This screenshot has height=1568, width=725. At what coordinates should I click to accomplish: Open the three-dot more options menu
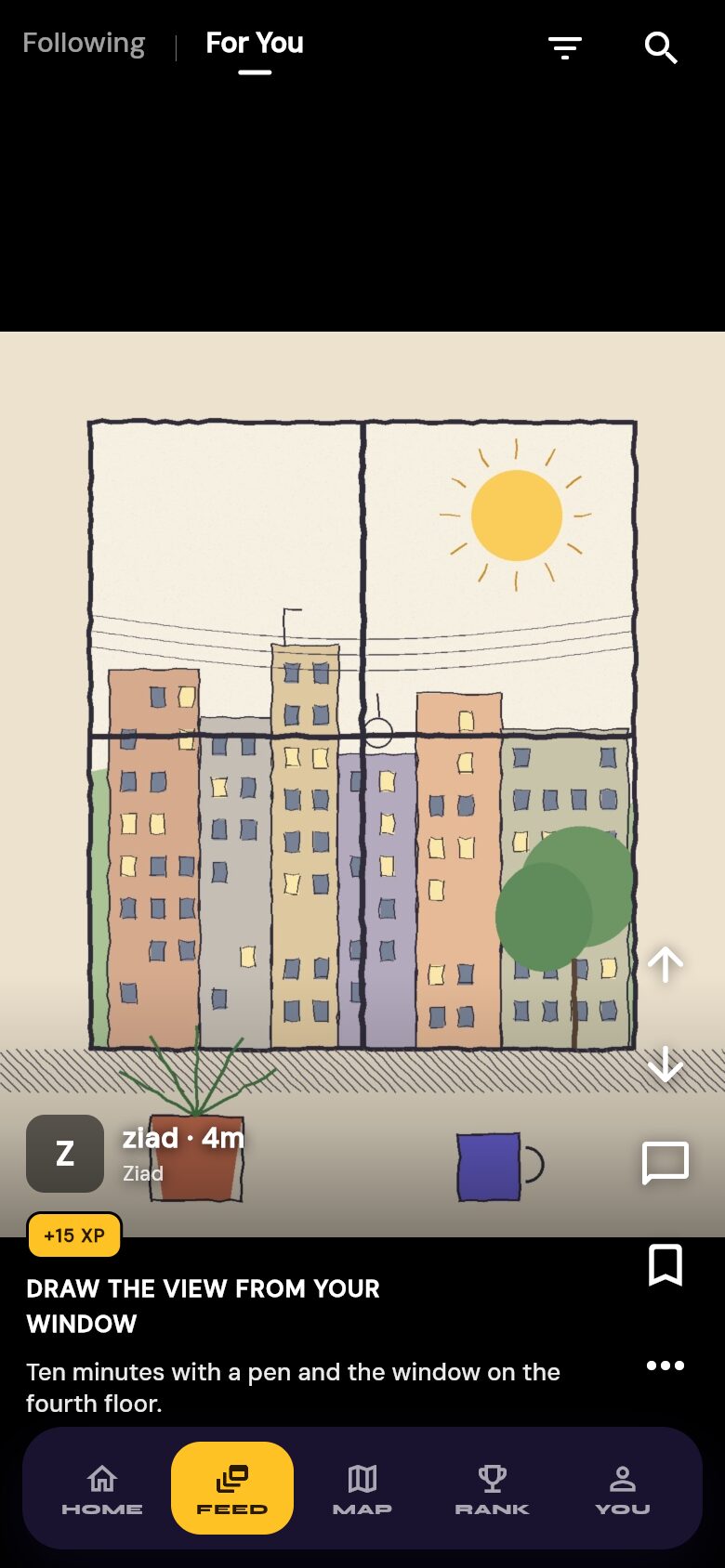[666, 1365]
